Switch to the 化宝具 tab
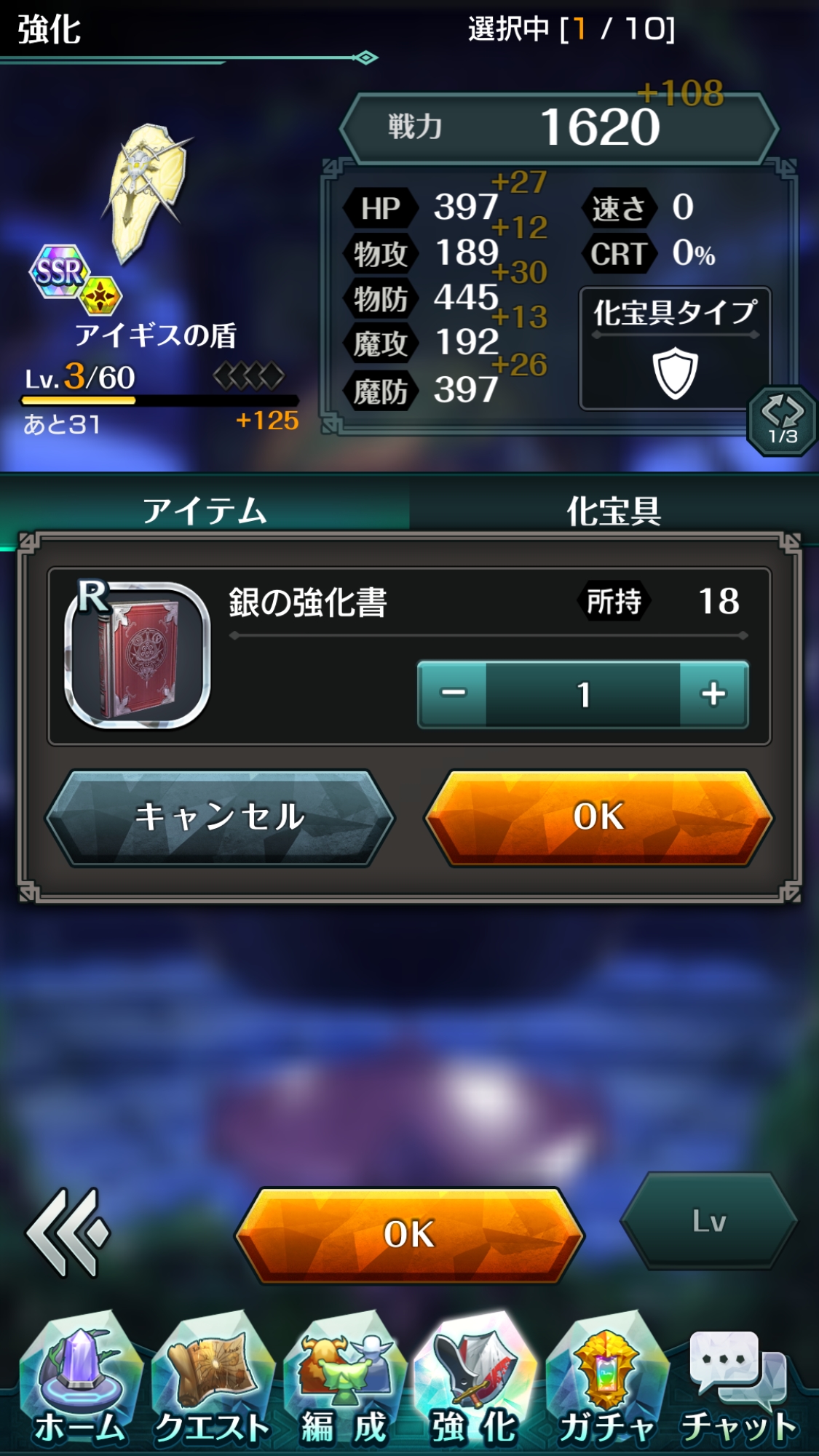This screenshot has height=1456, width=819. coord(614,509)
